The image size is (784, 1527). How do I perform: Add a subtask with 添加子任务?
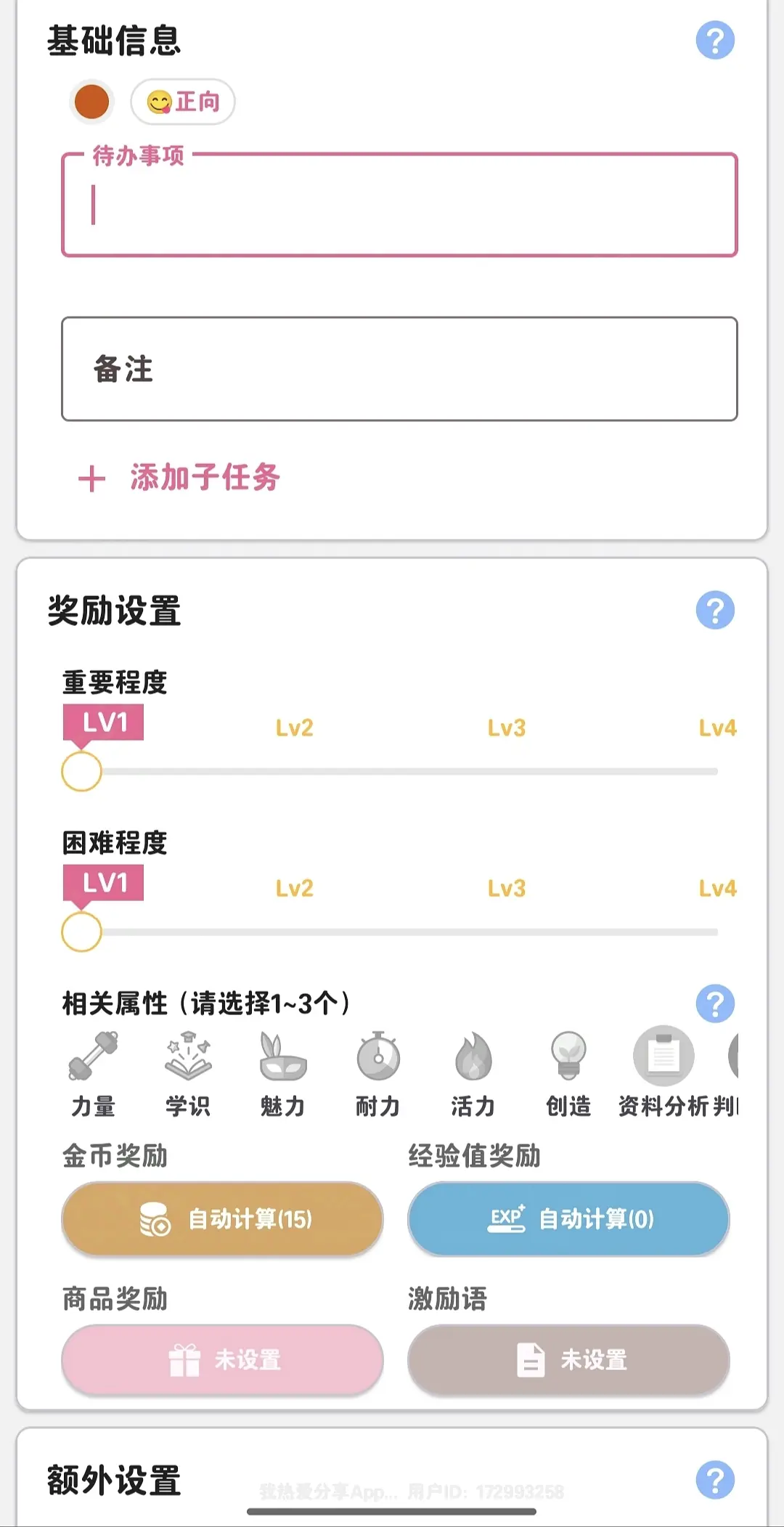(179, 478)
